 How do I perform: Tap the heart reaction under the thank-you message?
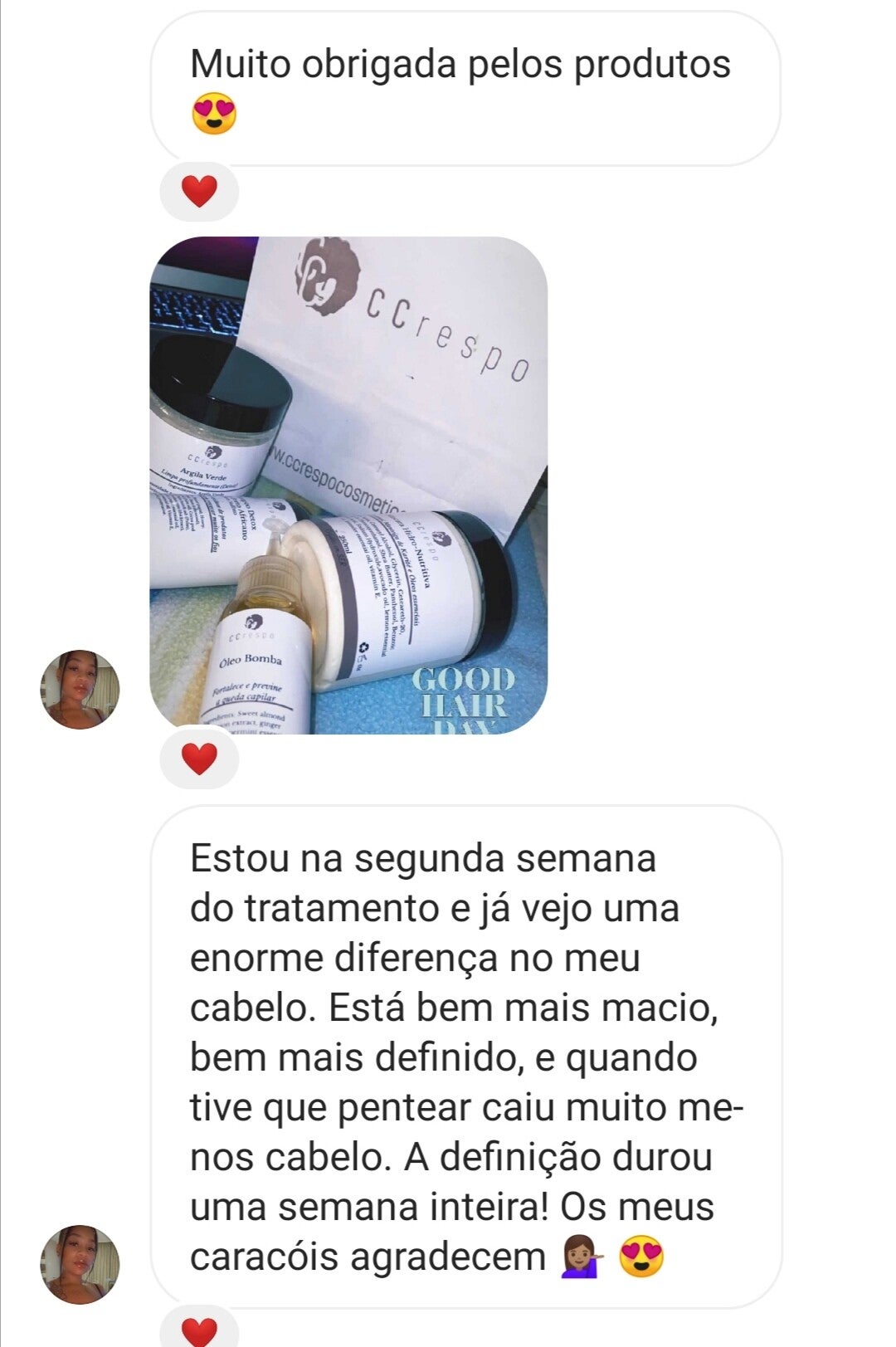pos(199,192)
